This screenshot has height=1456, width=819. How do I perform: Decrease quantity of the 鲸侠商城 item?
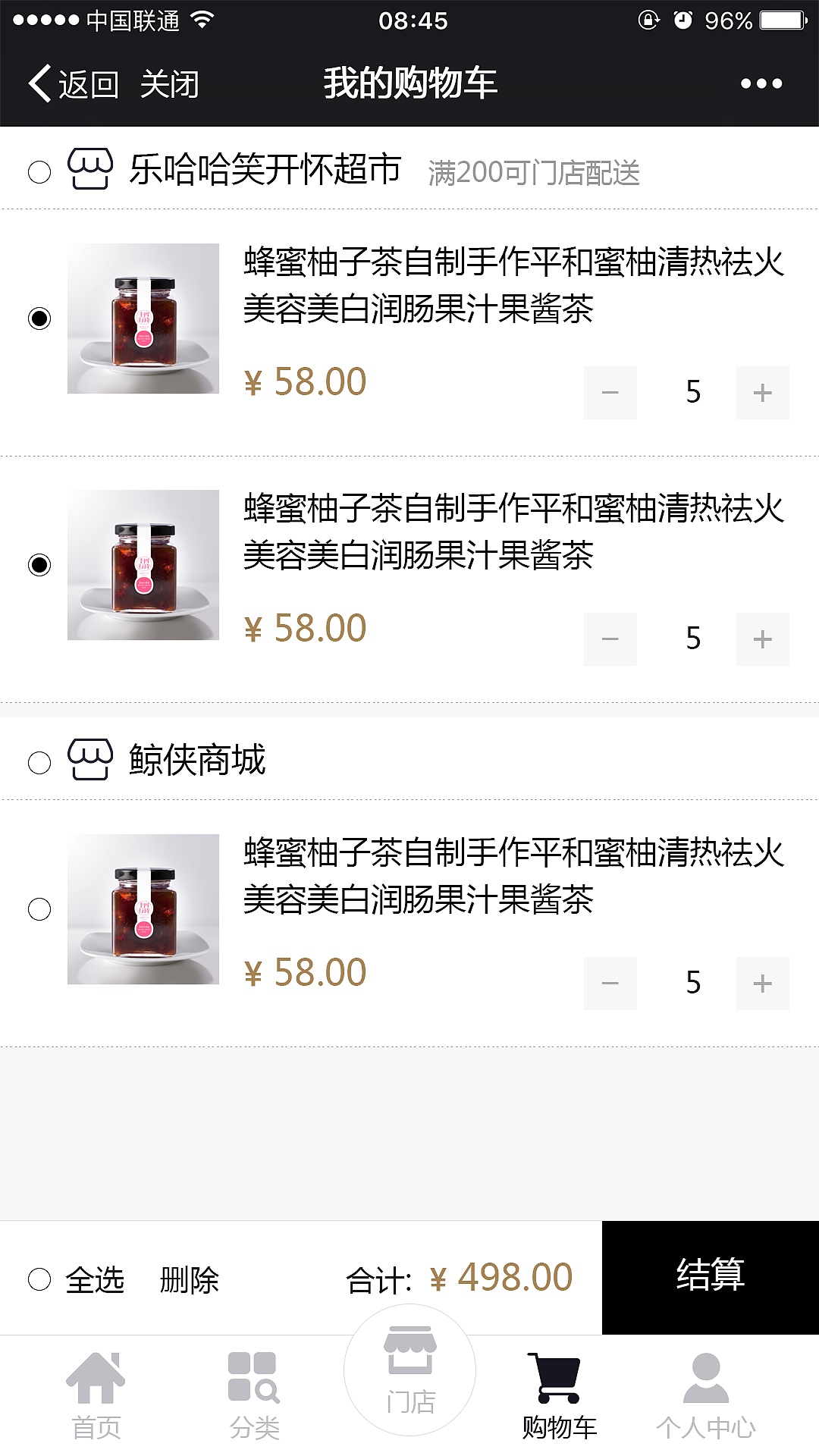[611, 984]
